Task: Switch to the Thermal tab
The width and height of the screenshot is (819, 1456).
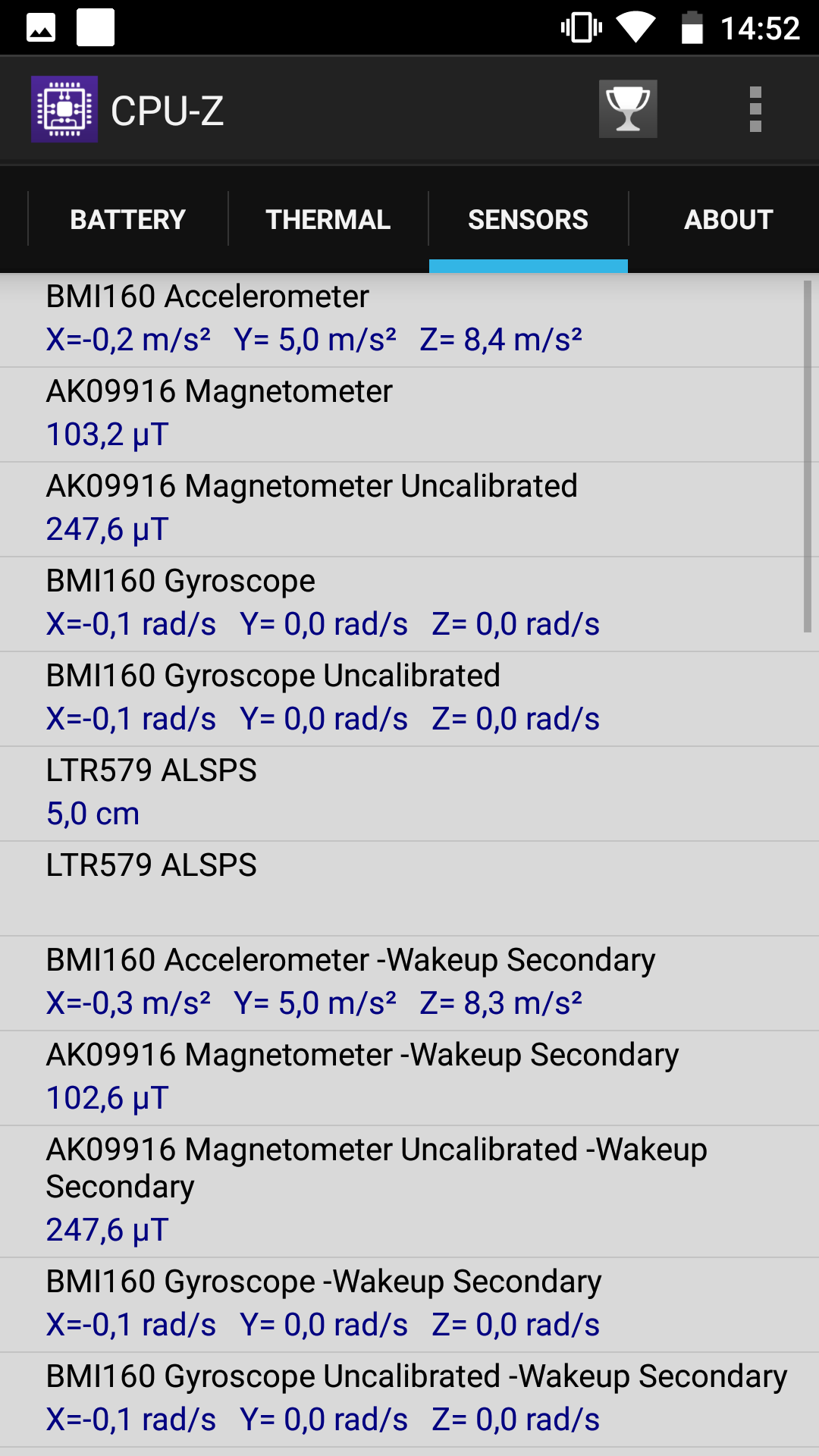Action: click(x=328, y=219)
